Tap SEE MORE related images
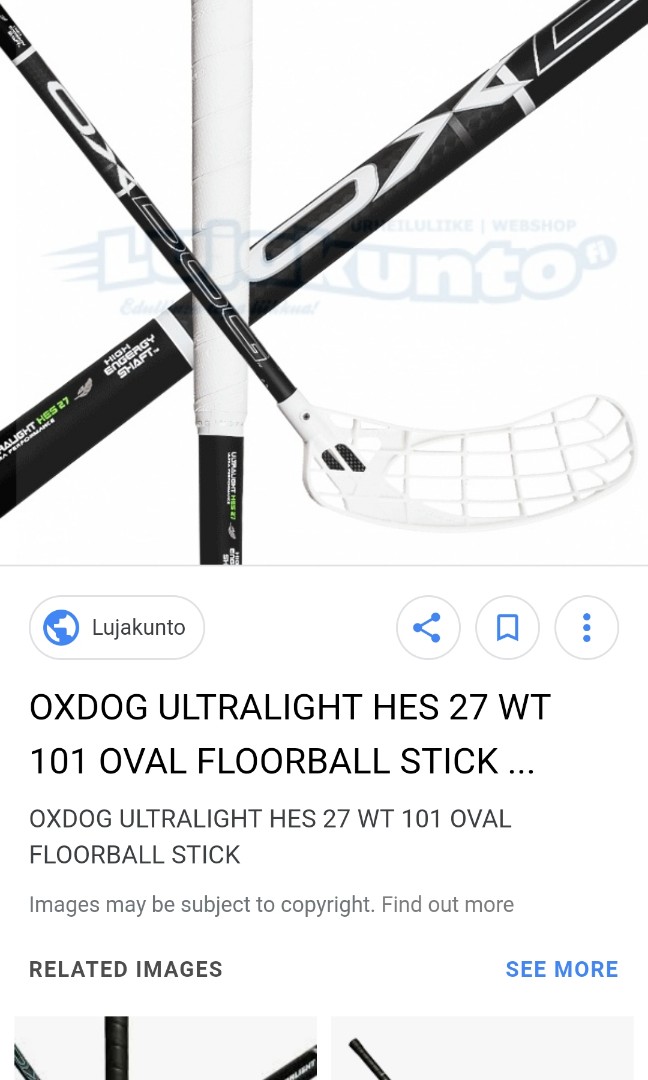The image size is (648, 1080). pyautogui.click(x=562, y=969)
